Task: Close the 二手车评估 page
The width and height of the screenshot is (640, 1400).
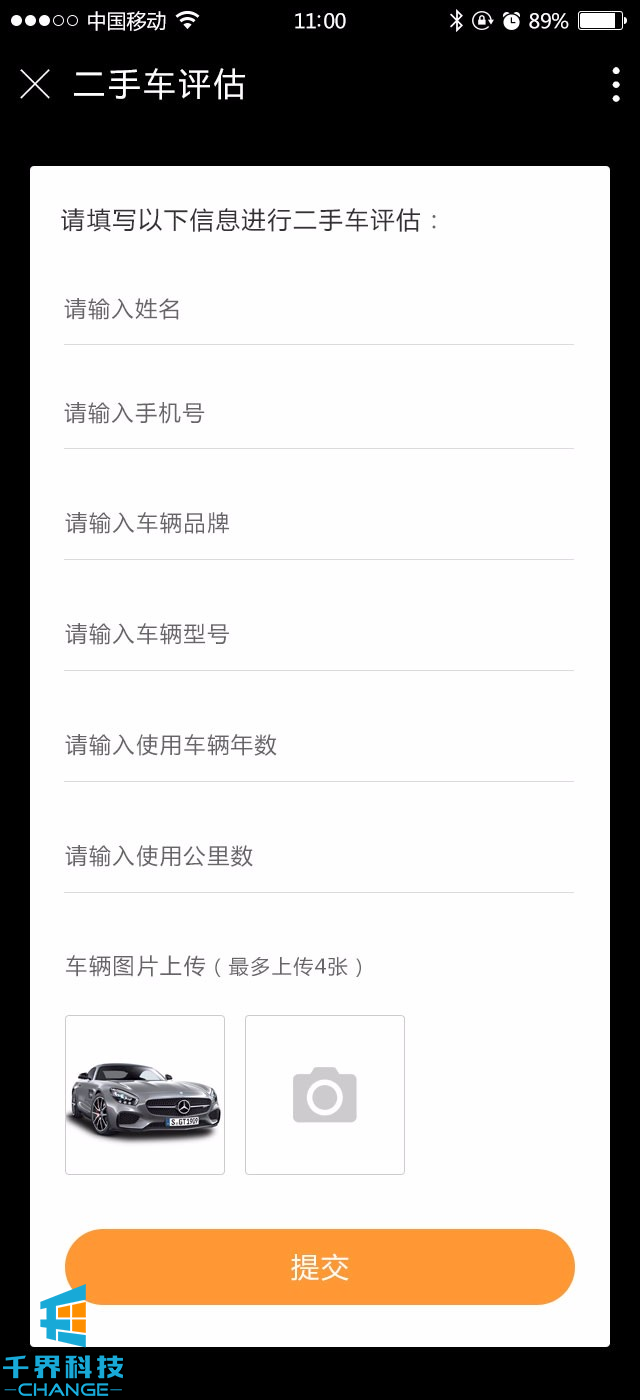Action: coord(35,85)
